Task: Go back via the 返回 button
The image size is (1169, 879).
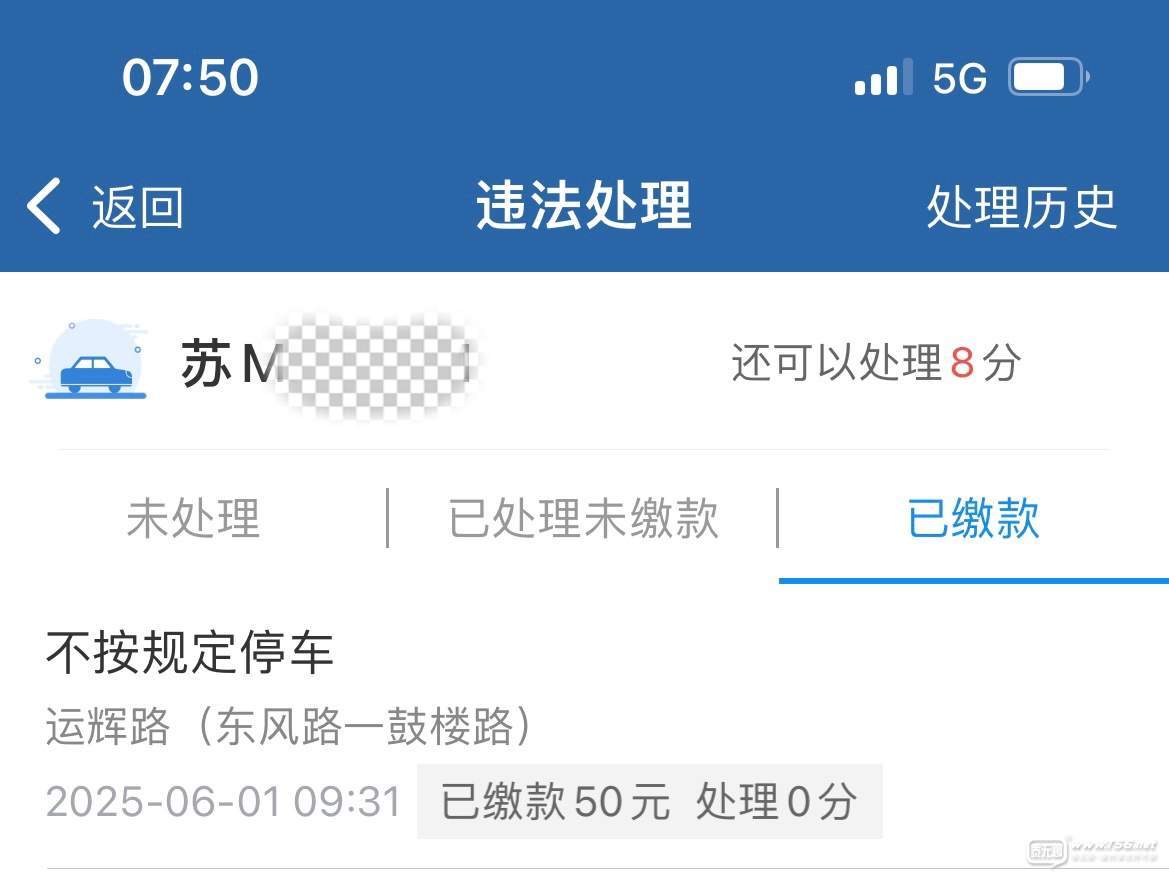Action: pyautogui.click(x=105, y=207)
